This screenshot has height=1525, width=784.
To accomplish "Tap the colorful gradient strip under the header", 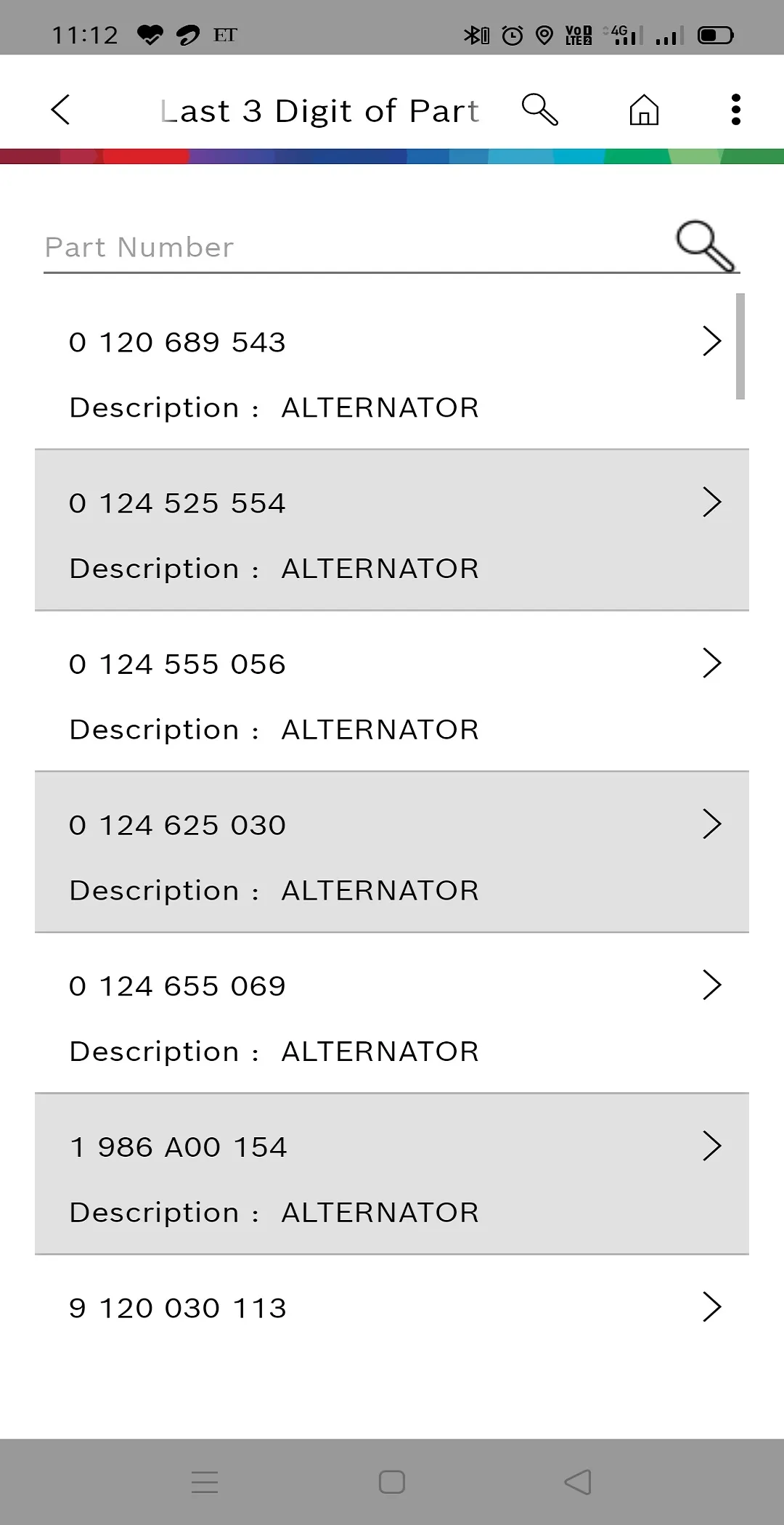I will click(392, 153).
